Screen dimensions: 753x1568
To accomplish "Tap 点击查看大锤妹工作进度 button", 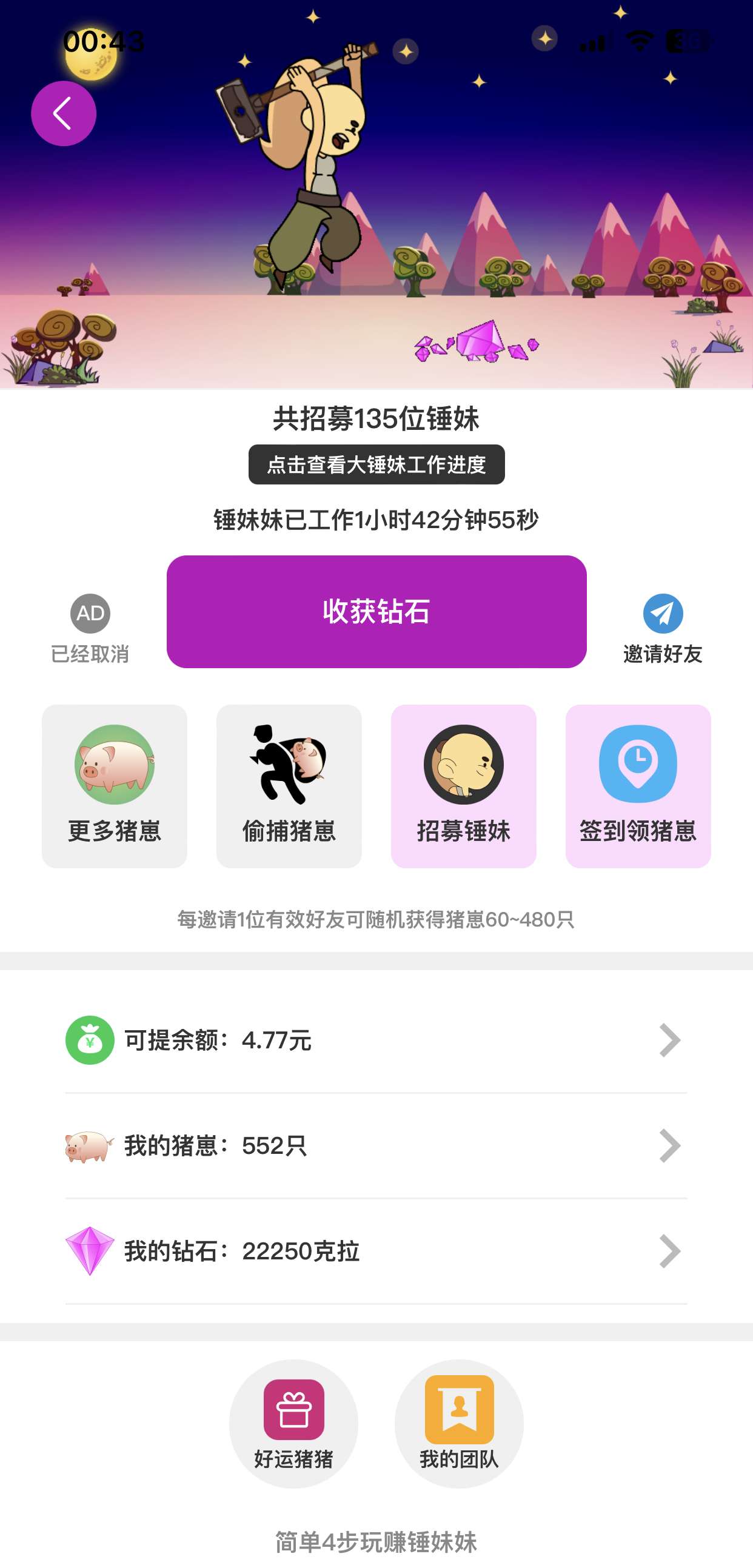I will 376,464.
